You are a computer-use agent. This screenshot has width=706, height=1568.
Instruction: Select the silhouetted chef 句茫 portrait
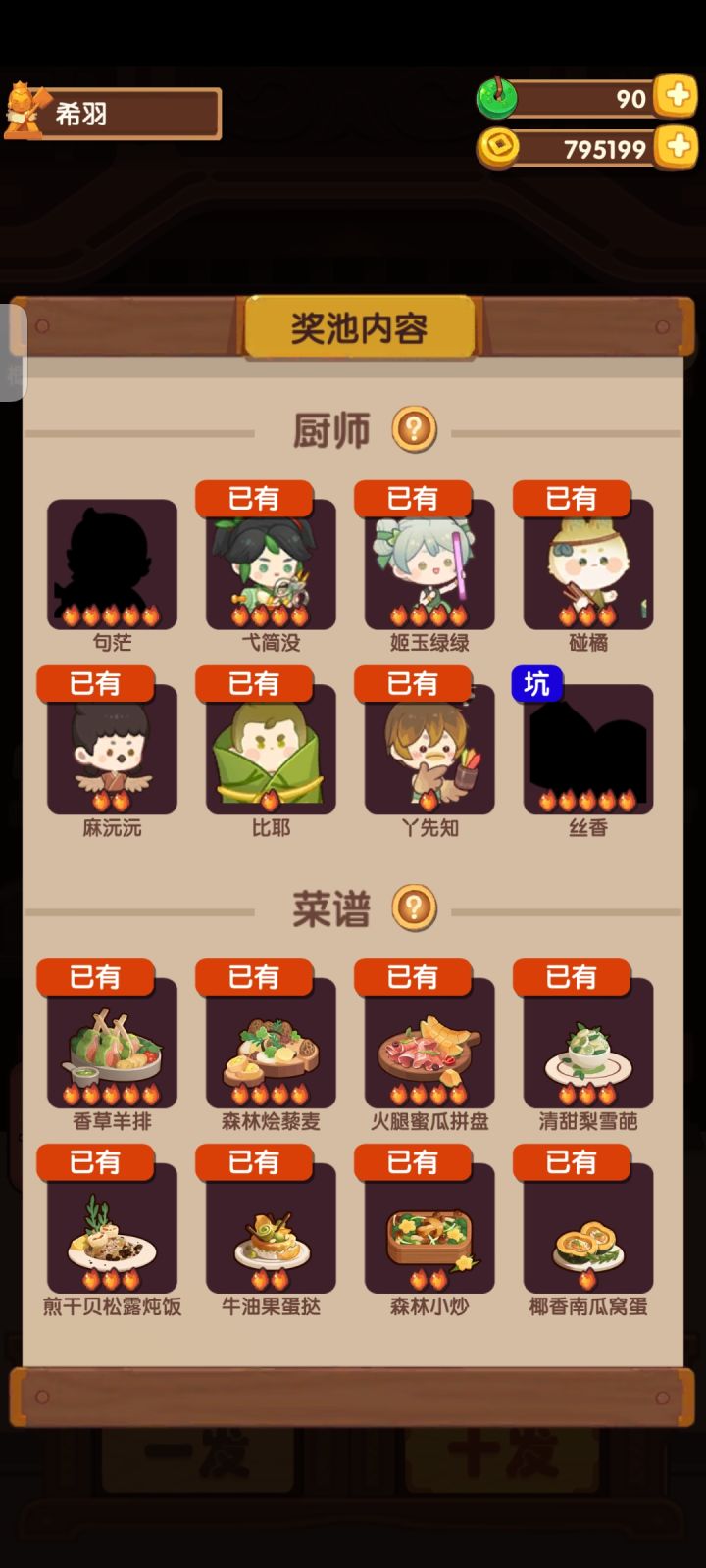[x=112, y=565]
